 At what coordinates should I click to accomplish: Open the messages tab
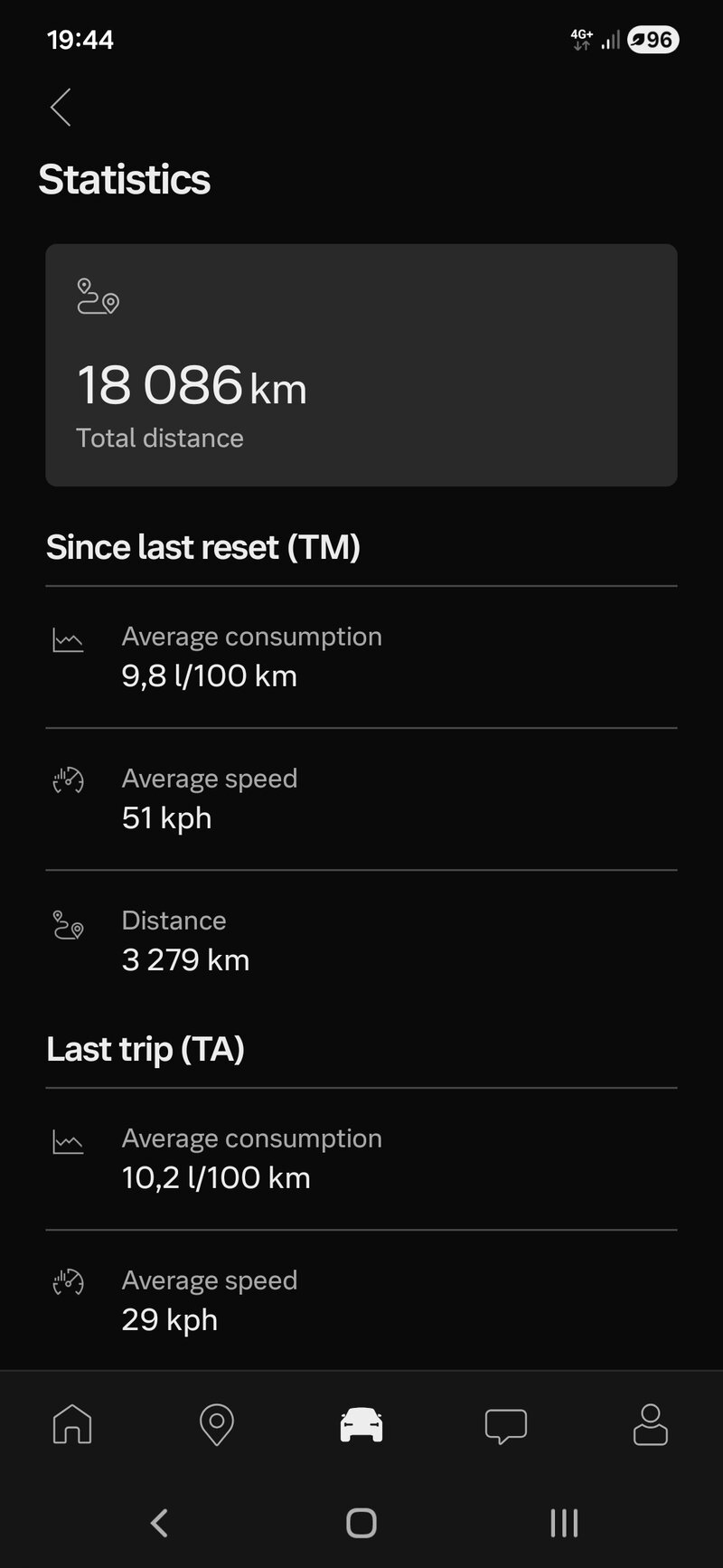point(506,1425)
